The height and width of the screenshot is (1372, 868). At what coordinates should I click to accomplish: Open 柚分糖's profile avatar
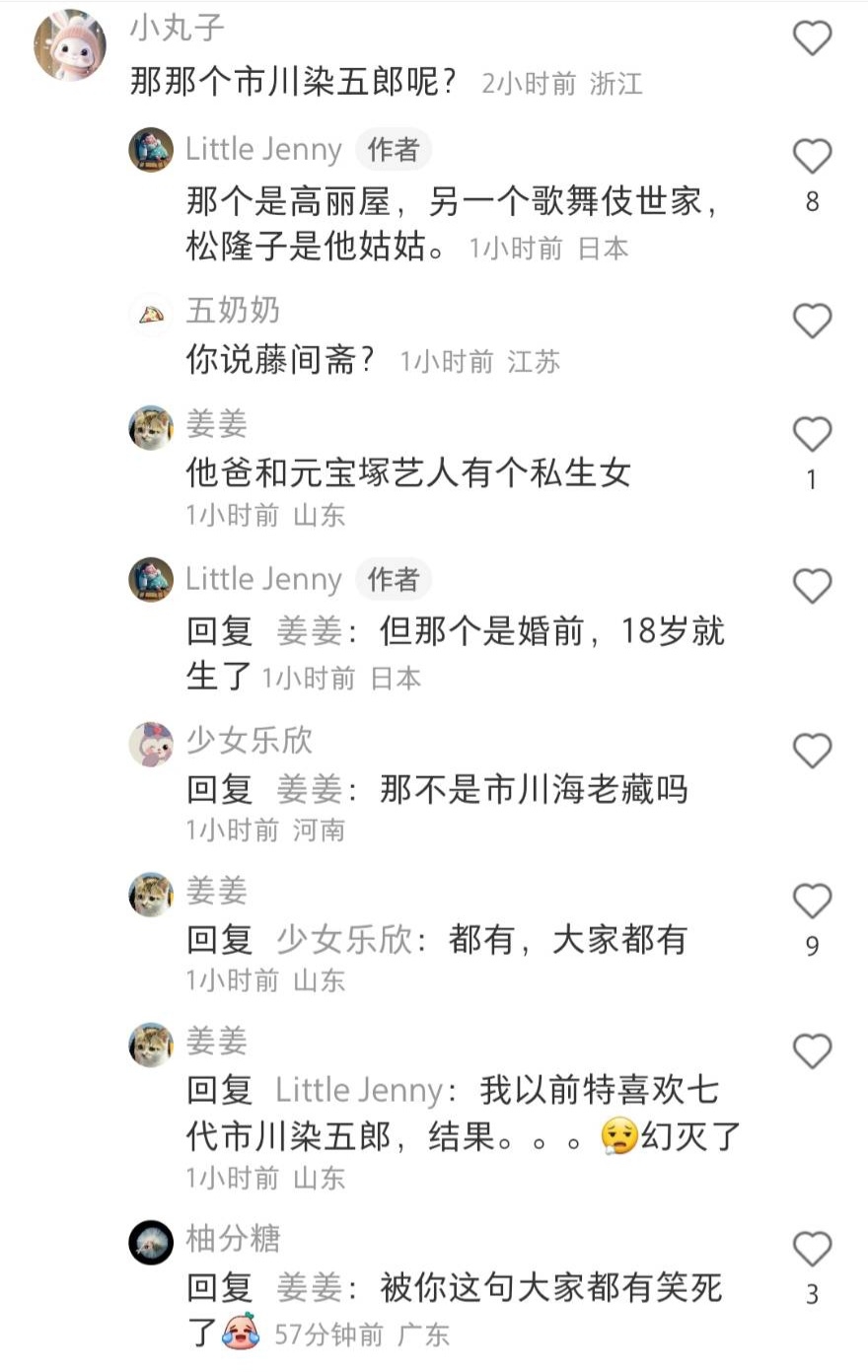151,1242
